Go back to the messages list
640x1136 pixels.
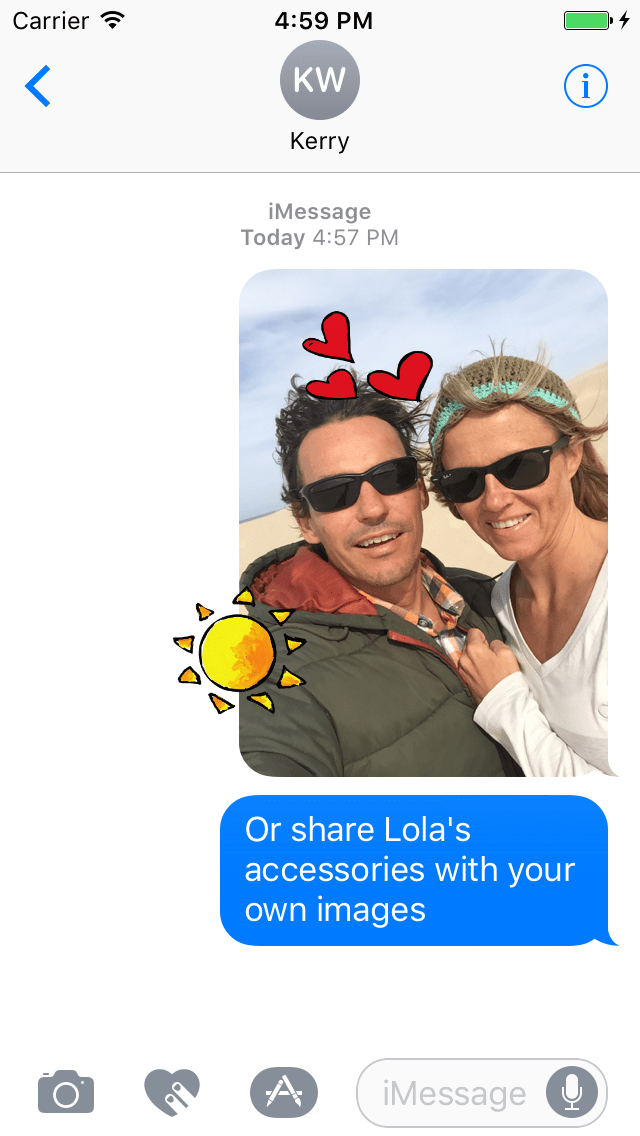(x=38, y=87)
